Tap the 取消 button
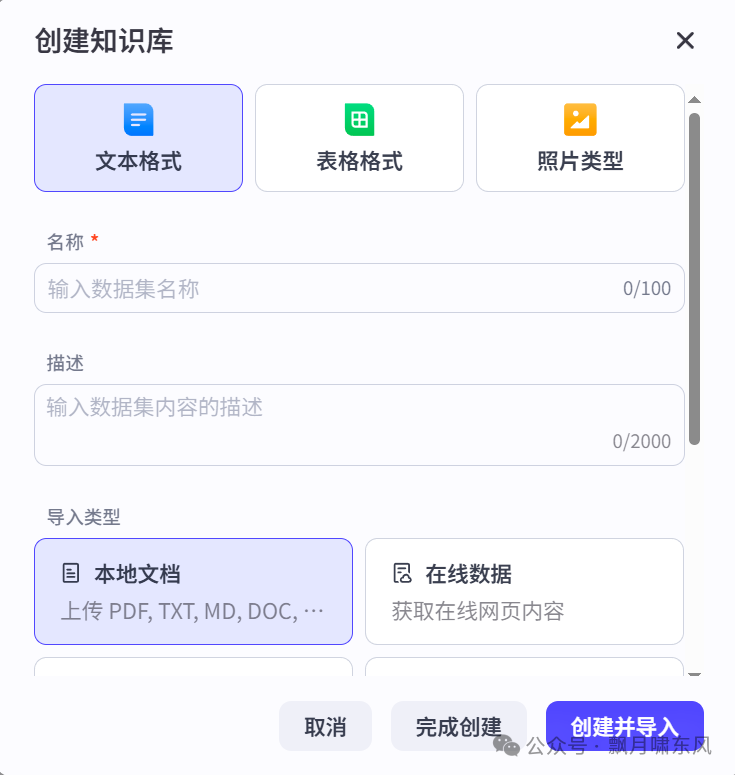The height and width of the screenshot is (775, 735). (x=325, y=727)
